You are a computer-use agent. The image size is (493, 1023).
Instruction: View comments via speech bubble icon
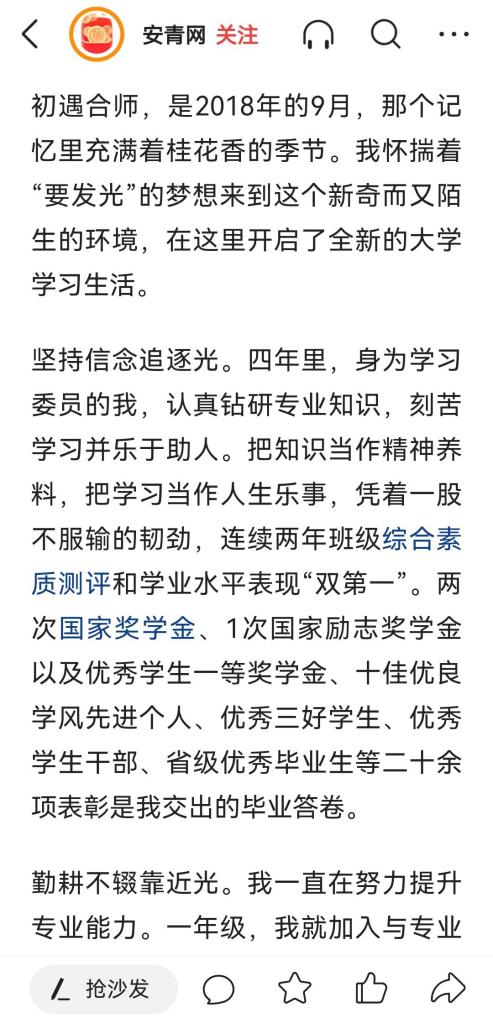pyautogui.click(x=218, y=990)
